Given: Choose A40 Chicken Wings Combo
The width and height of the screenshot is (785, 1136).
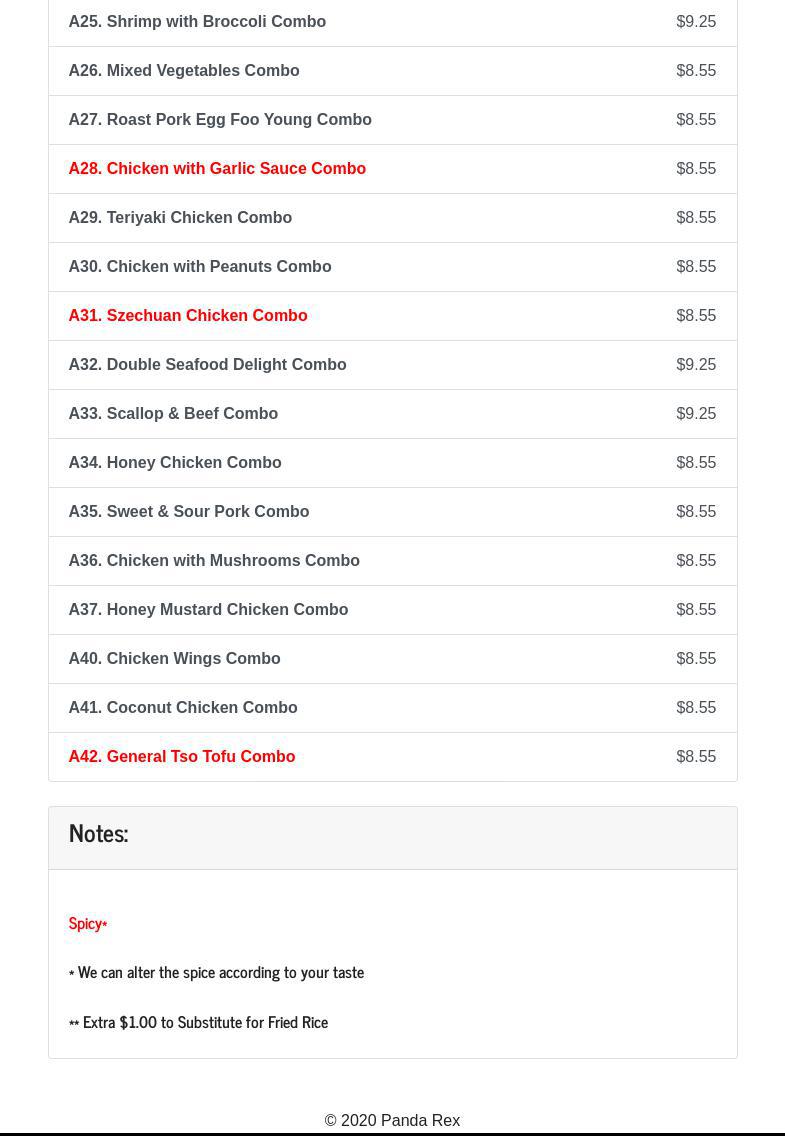Looking at the screenshot, I should click(174, 659).
